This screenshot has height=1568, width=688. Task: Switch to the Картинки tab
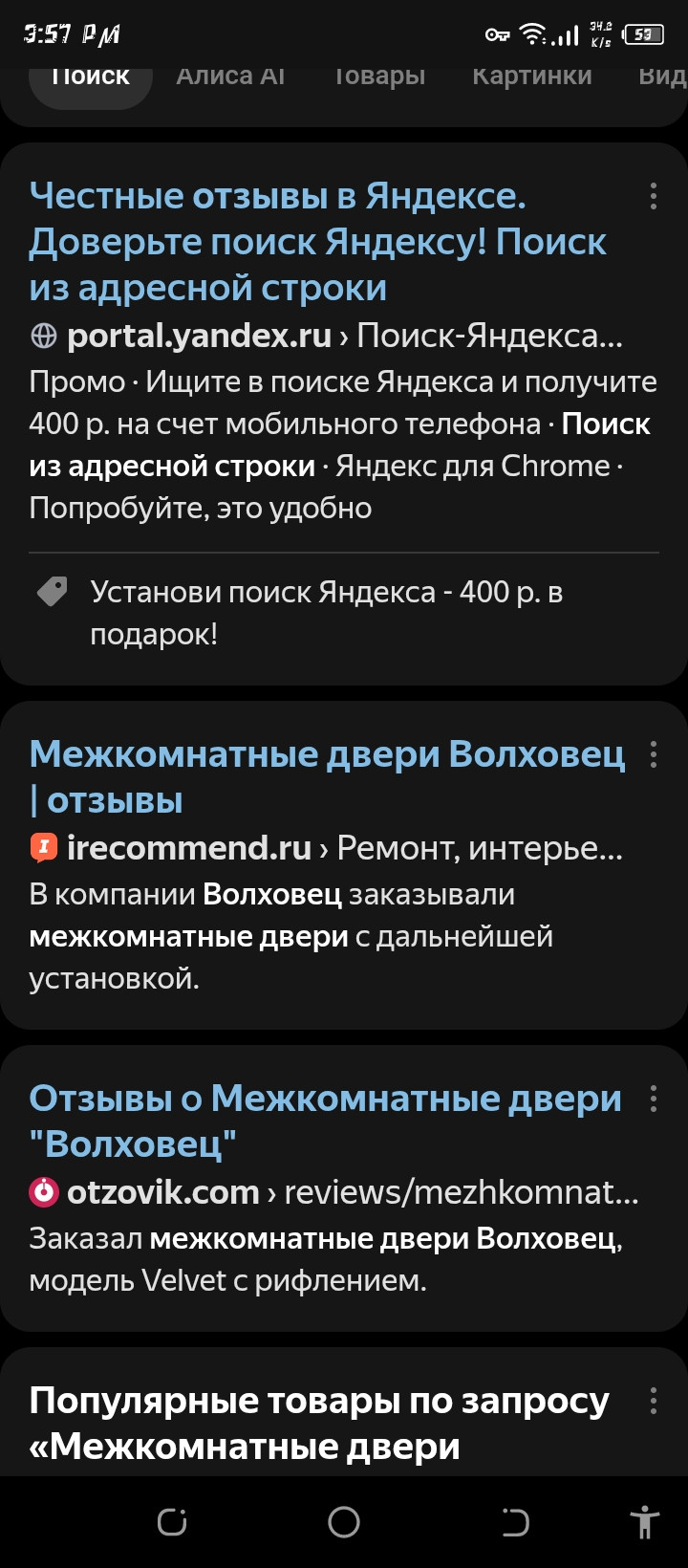(531, 76)
